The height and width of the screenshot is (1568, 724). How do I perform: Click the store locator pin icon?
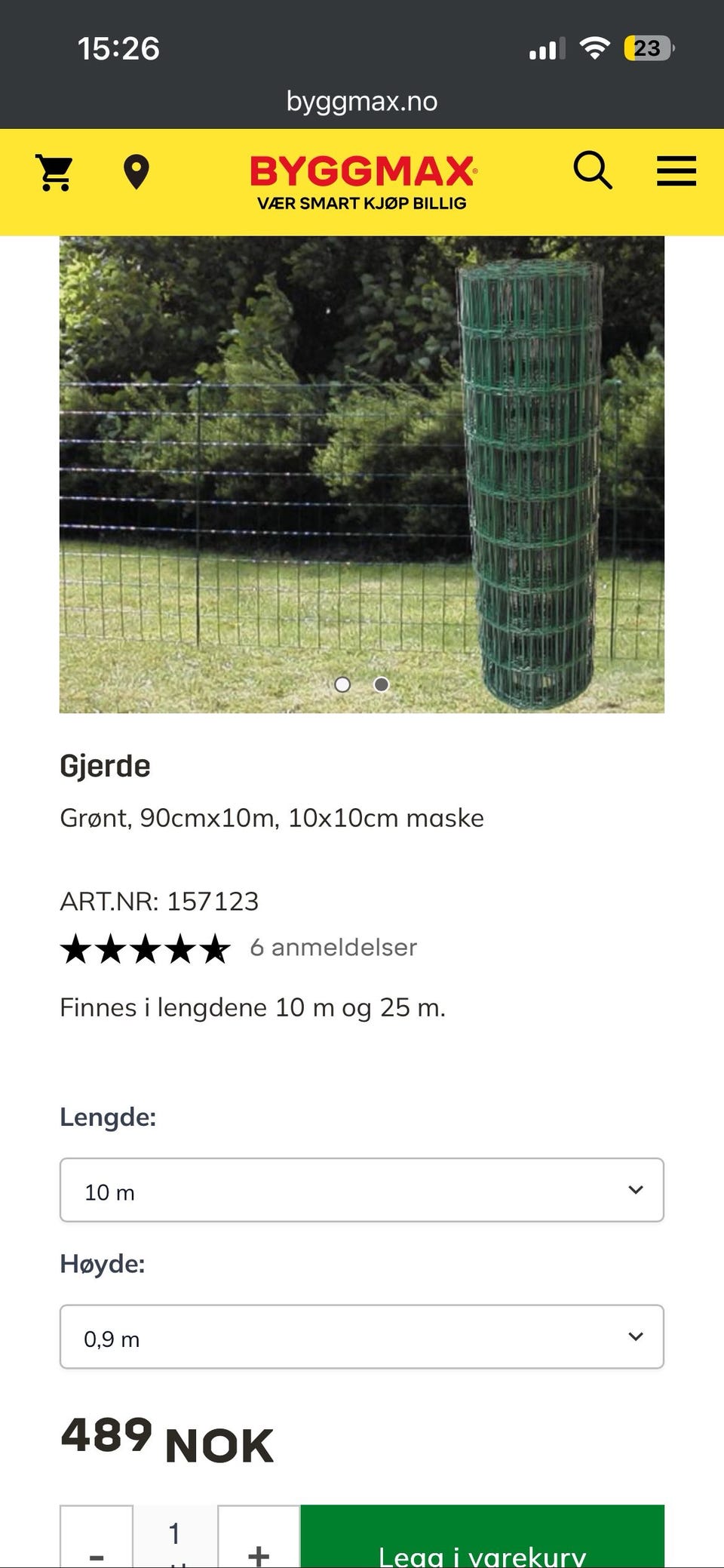point(136,171)
